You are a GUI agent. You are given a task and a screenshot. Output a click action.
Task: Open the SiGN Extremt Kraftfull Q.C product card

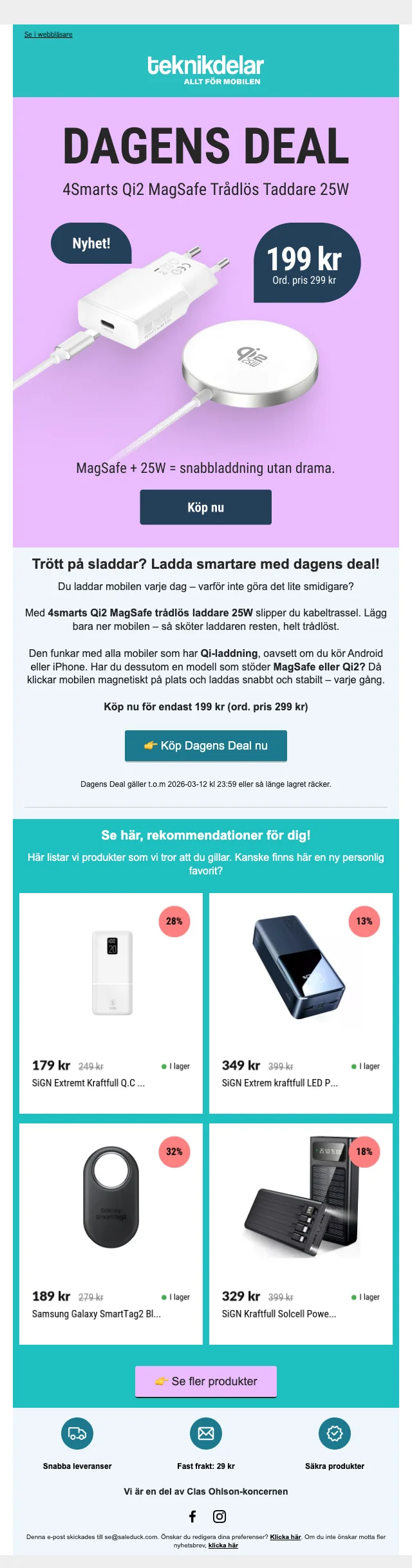[111, 1002]
